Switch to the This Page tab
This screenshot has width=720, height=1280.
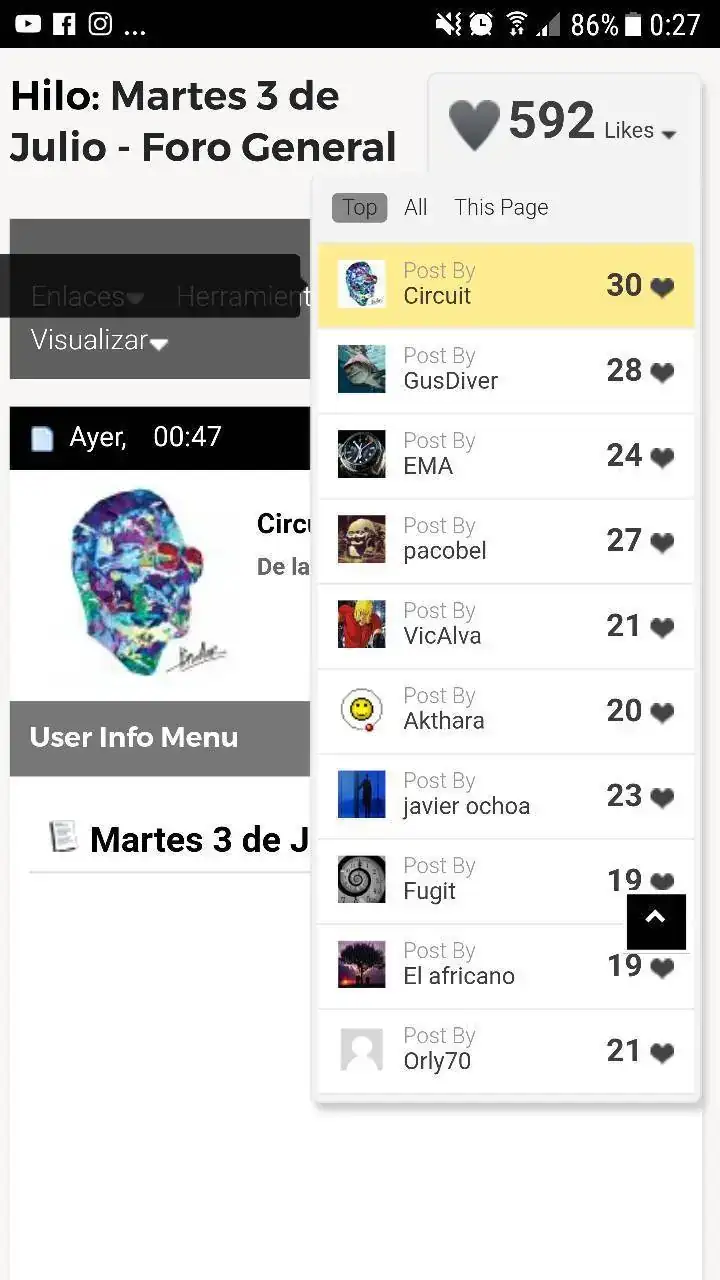[501, 207]
